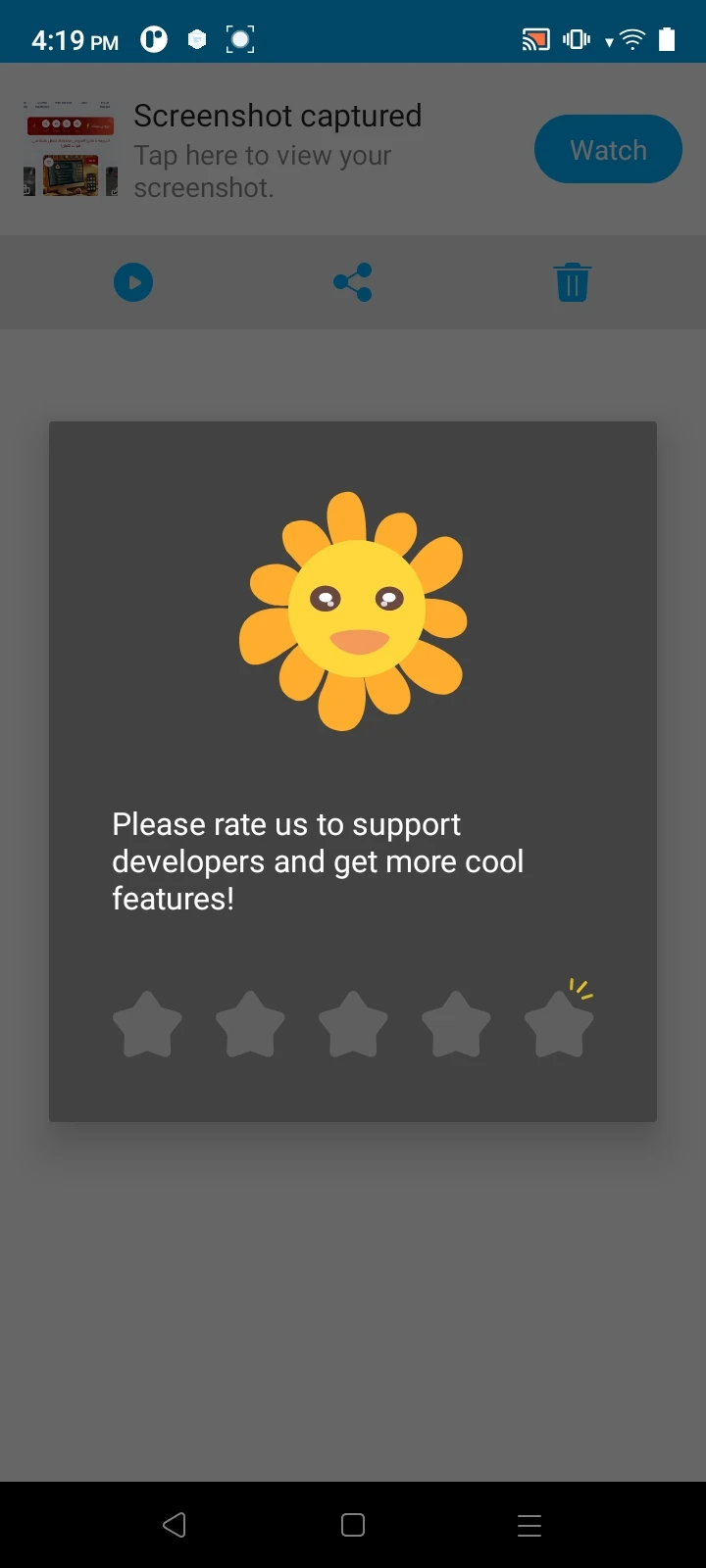Viewport: 706px width, 1568px height.
Task: Choose the fourth rating star
Action: pyautogui.click(x=456, y=1025)
